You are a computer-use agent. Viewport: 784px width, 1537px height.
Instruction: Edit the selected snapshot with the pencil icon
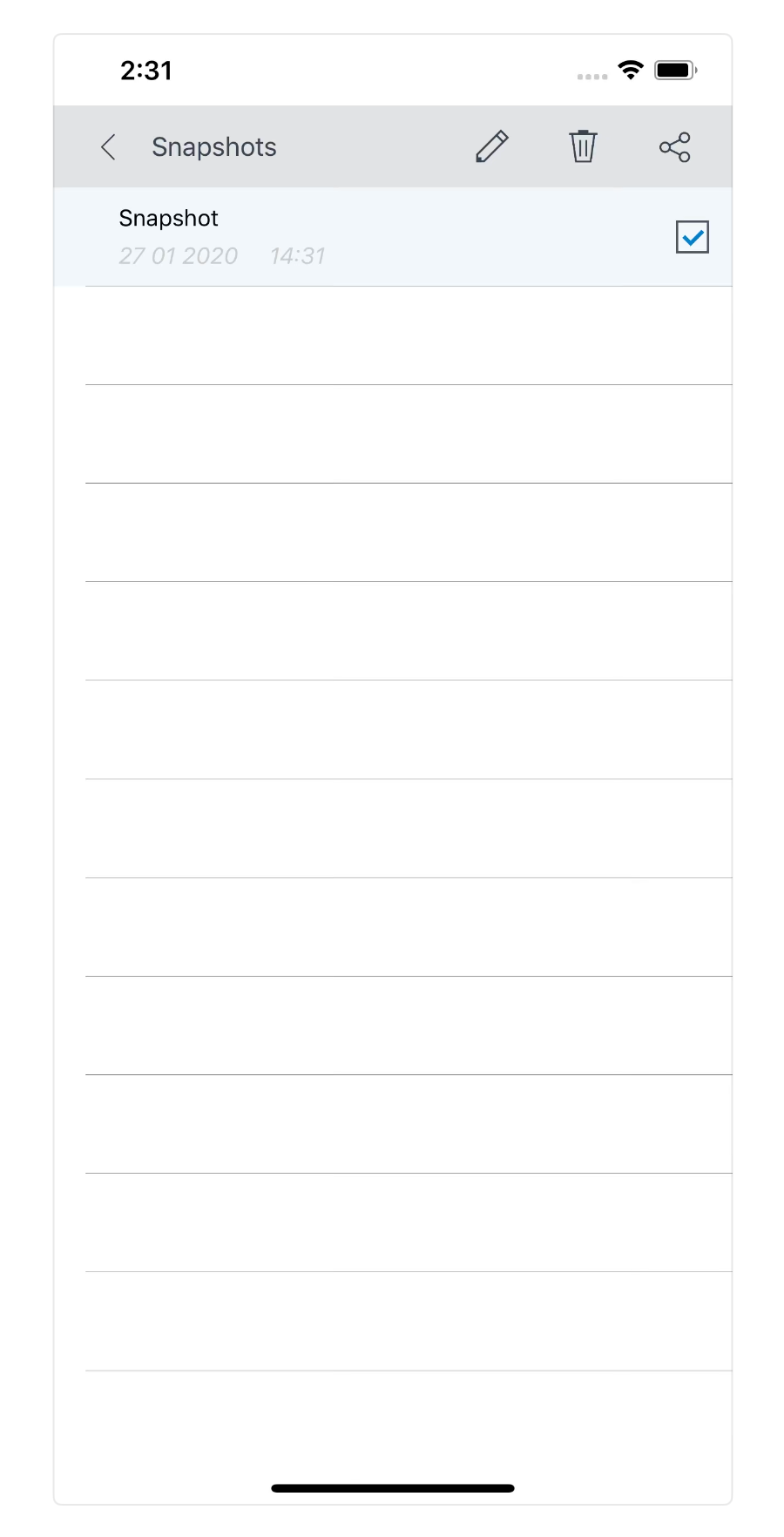pos(492,146)
